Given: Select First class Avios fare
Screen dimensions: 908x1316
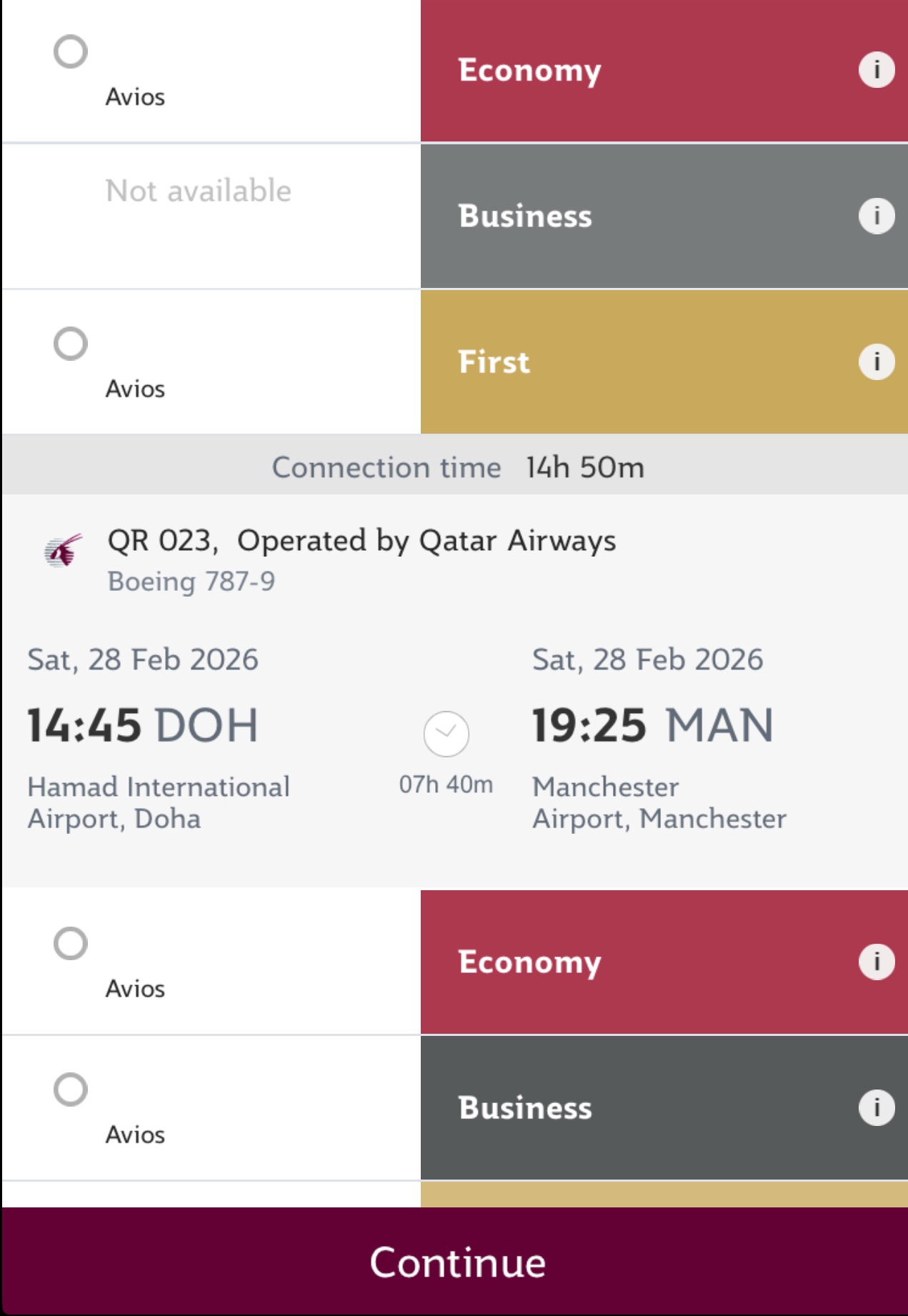Looking at the screenshot, I should pos(71,344).
